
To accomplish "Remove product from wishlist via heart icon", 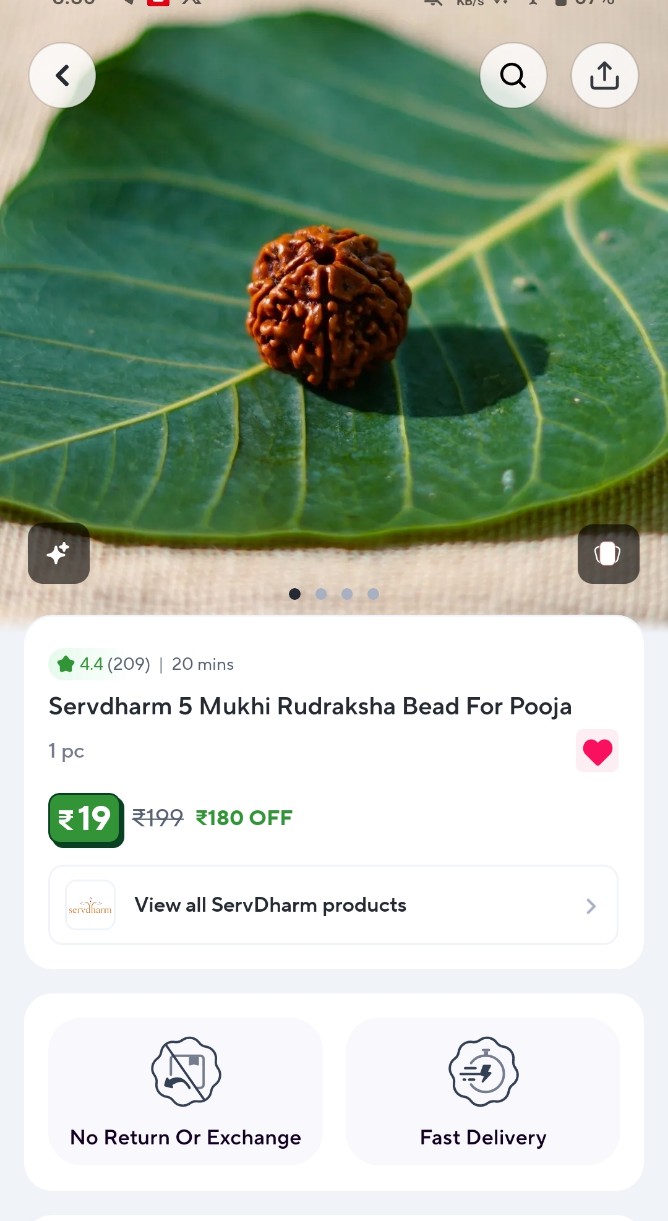I will 597,751.
